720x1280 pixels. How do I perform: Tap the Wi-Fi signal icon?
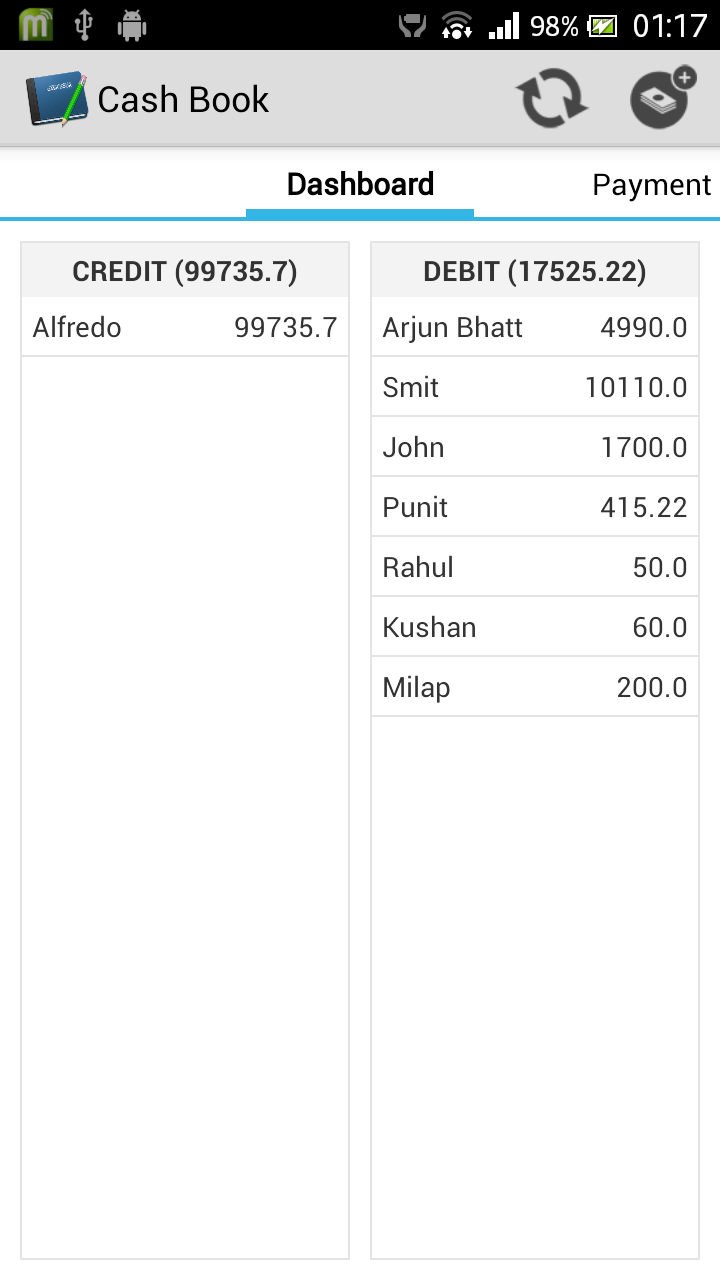coord(458,22)
